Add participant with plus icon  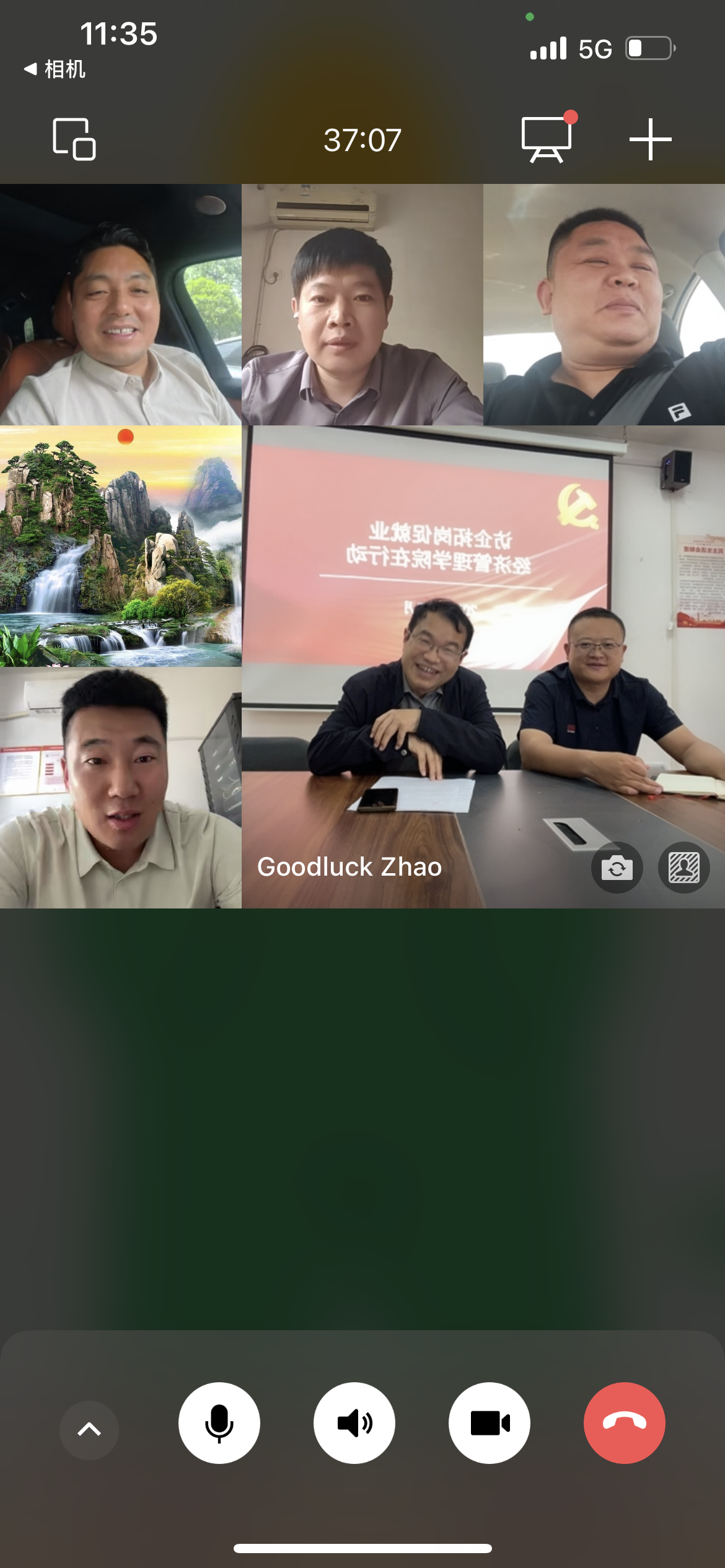pyautogui.click(x=650, y=139)
